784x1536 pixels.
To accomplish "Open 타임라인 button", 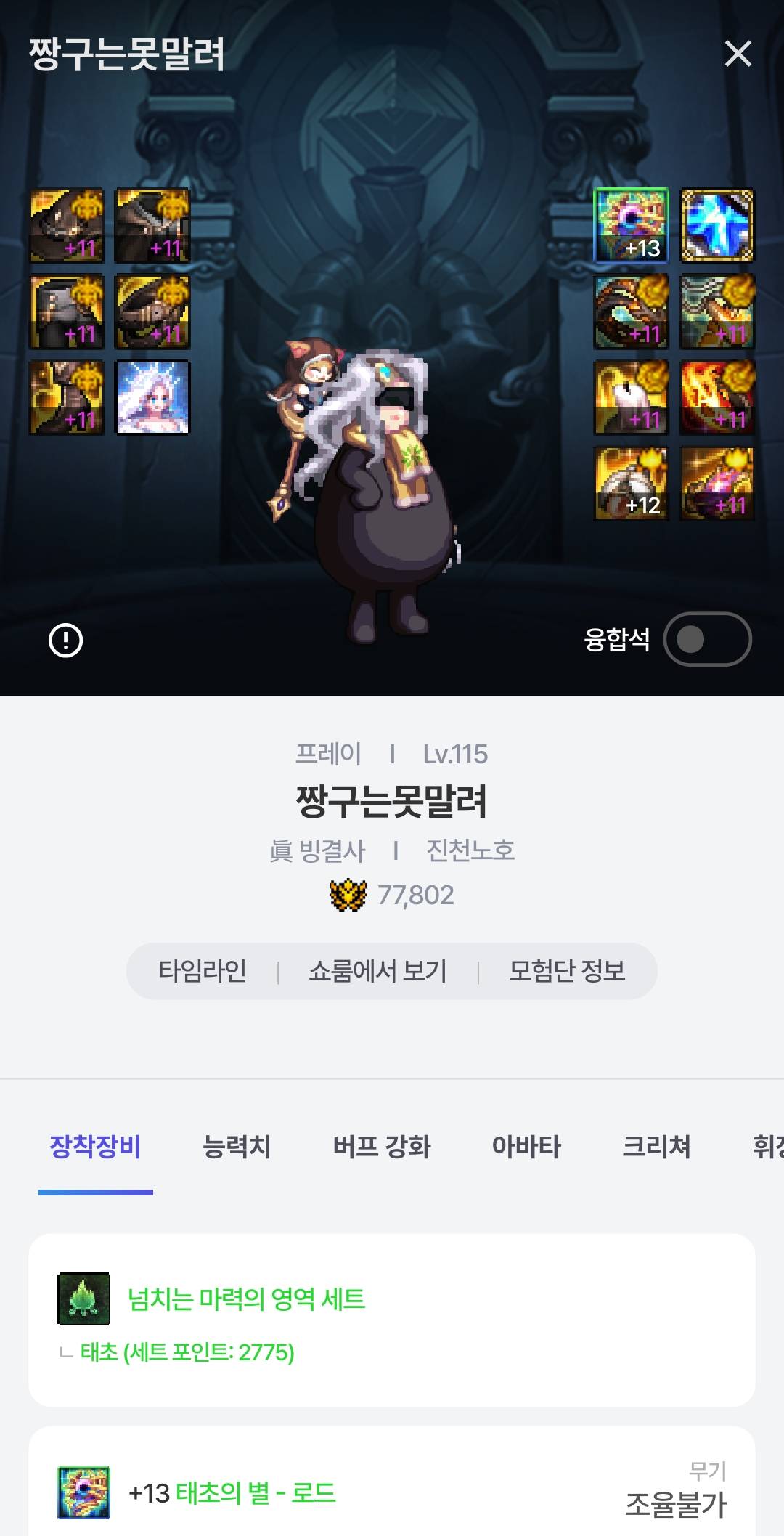I will (x=203, y=971).
